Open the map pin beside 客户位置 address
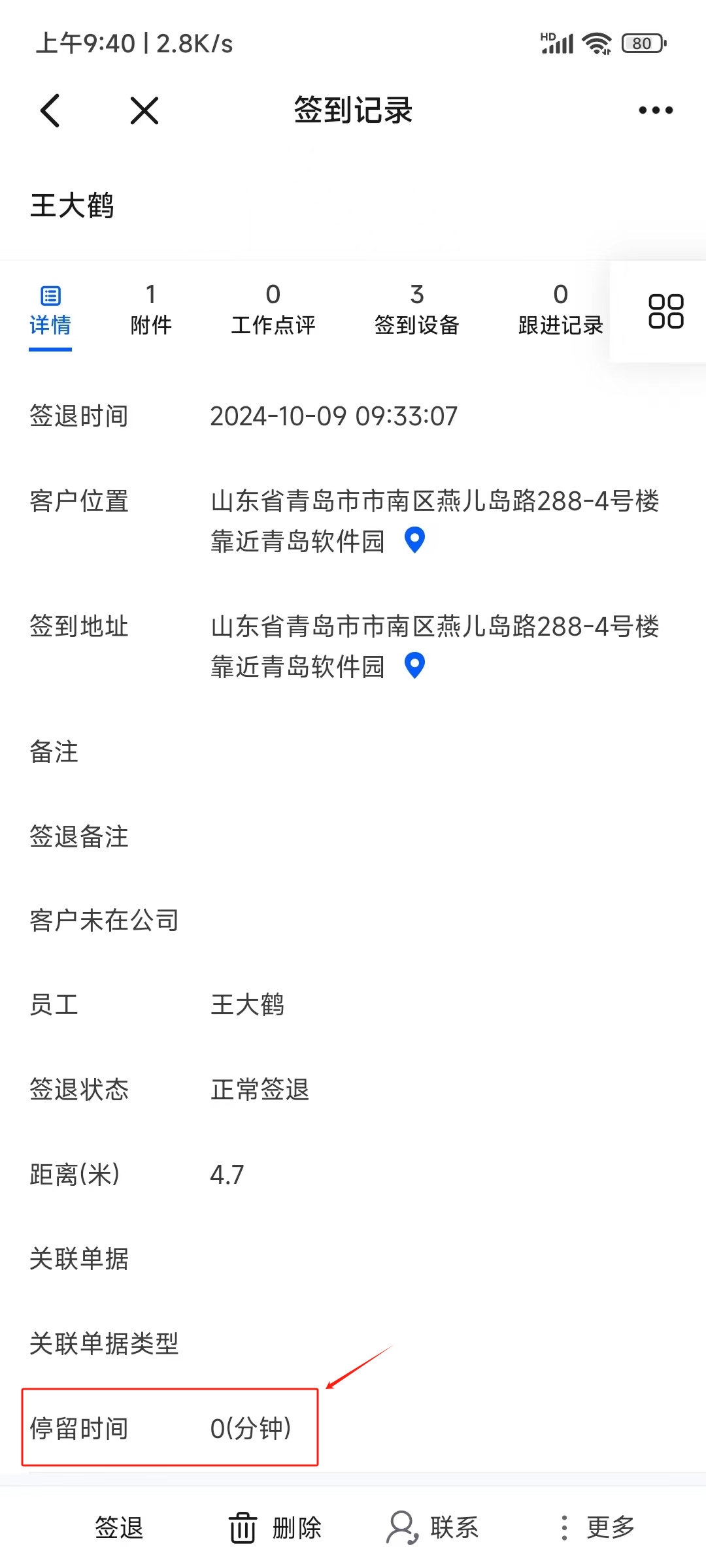 415,540
